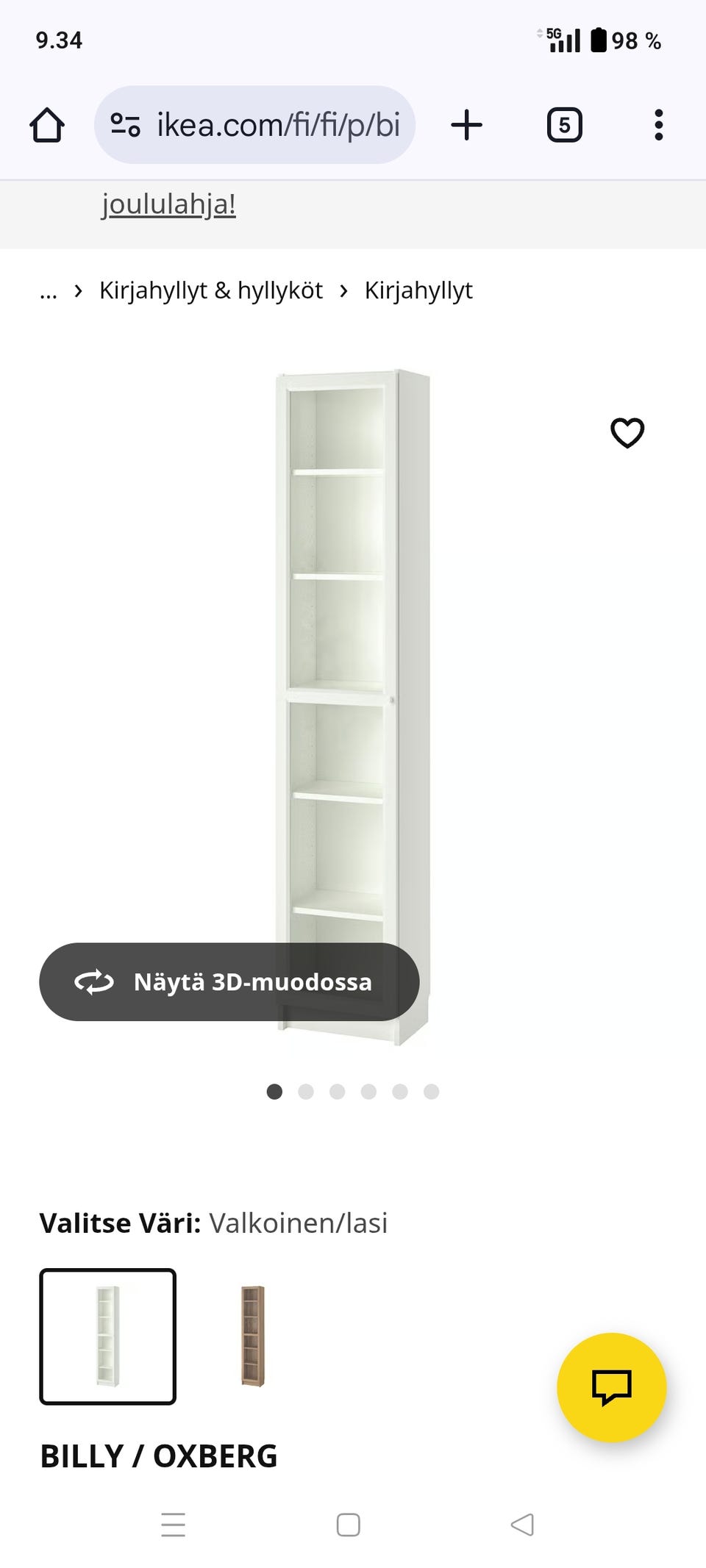Go to Kirjahyllyt & hyllyköt category
The width and height of the screenshot is (706, 1568).
[211, 291]
